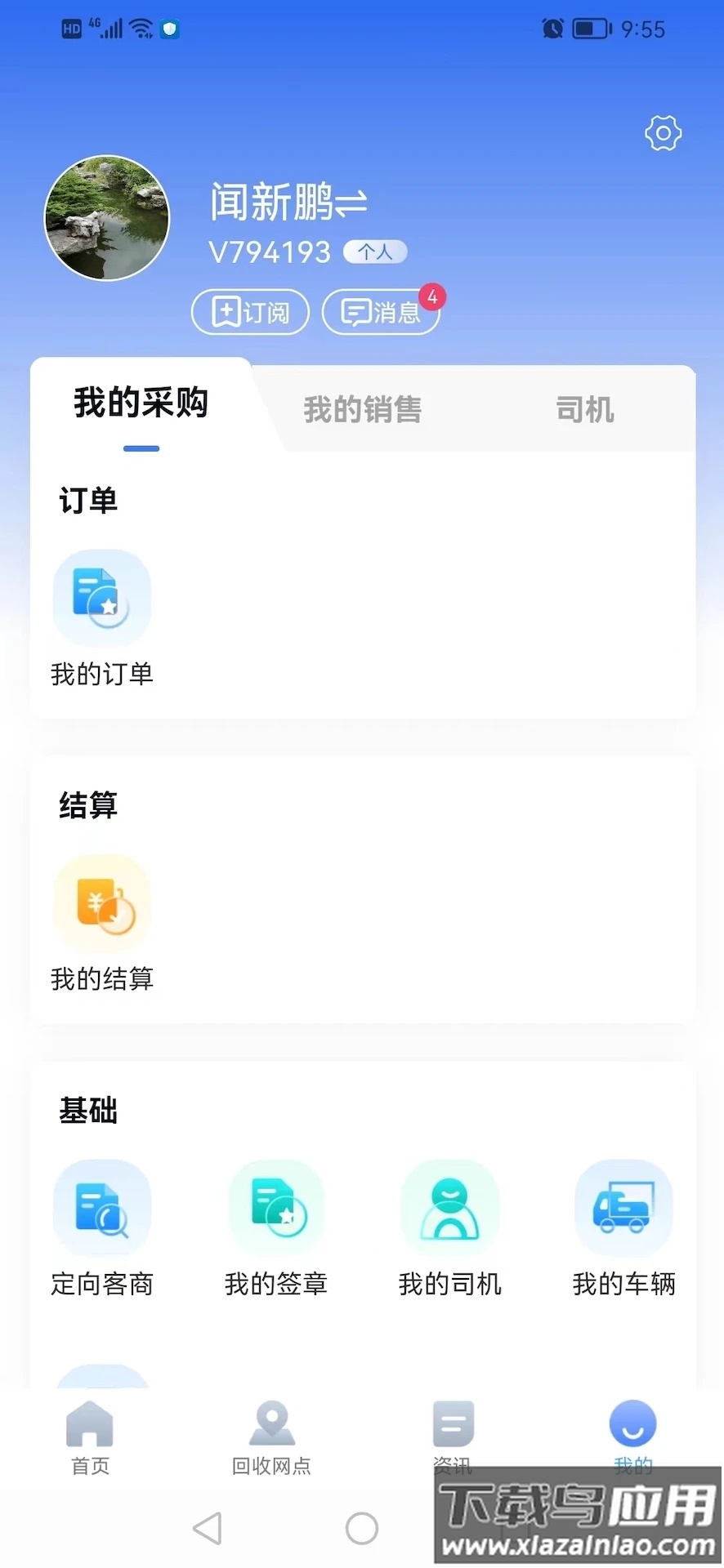Open the 资讯 navigation icon

coord(452,1429)
